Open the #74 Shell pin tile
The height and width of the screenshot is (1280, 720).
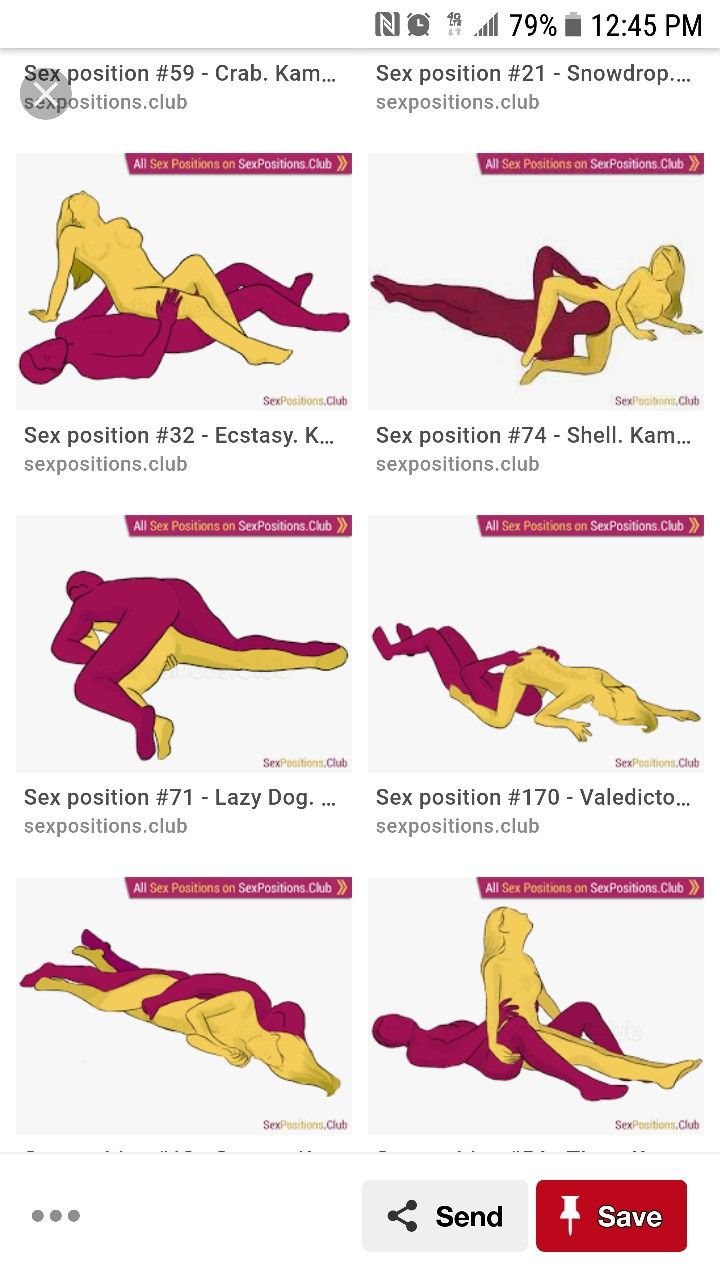click(536, 282)
